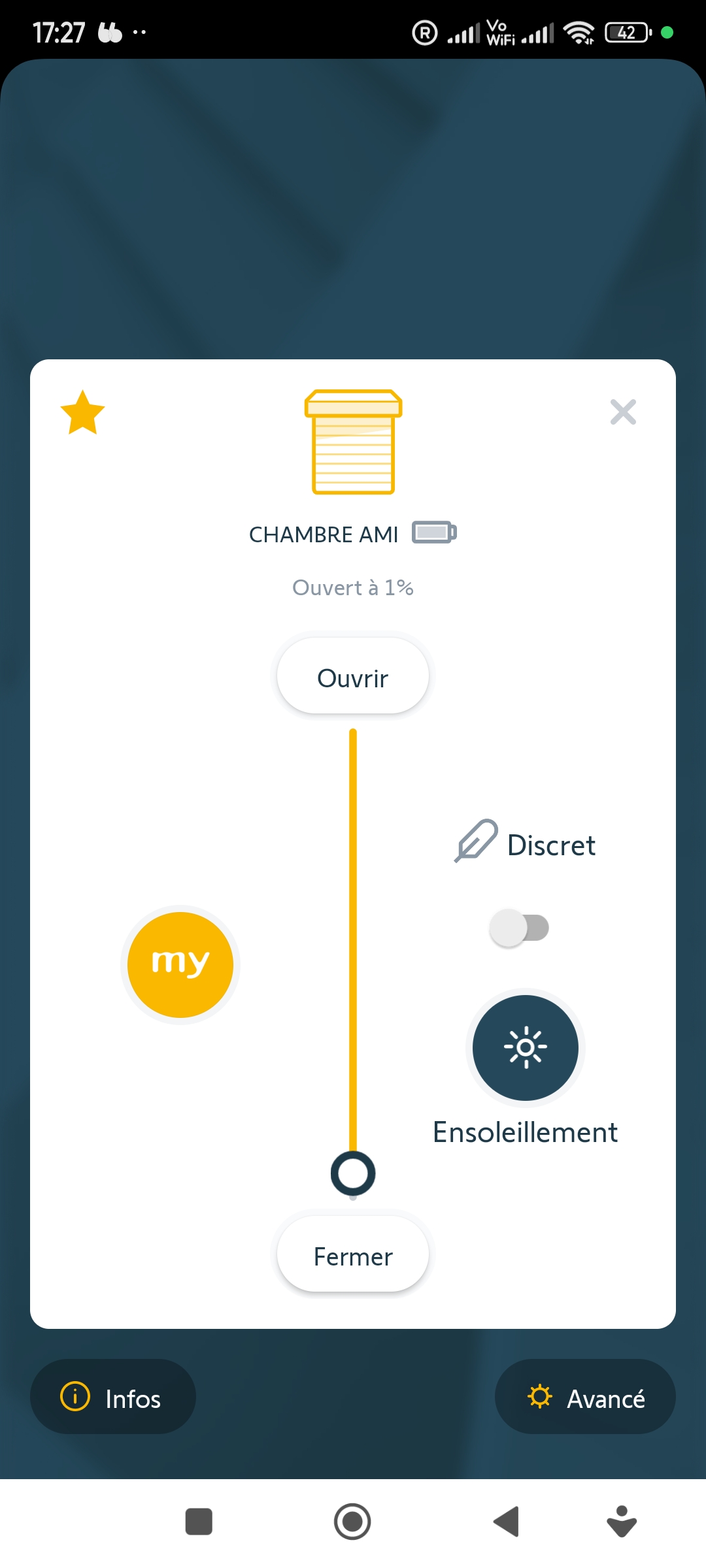Close the CHAMBRE AMI control panel
Screen dimensions: 706x1568
point(622,412)
